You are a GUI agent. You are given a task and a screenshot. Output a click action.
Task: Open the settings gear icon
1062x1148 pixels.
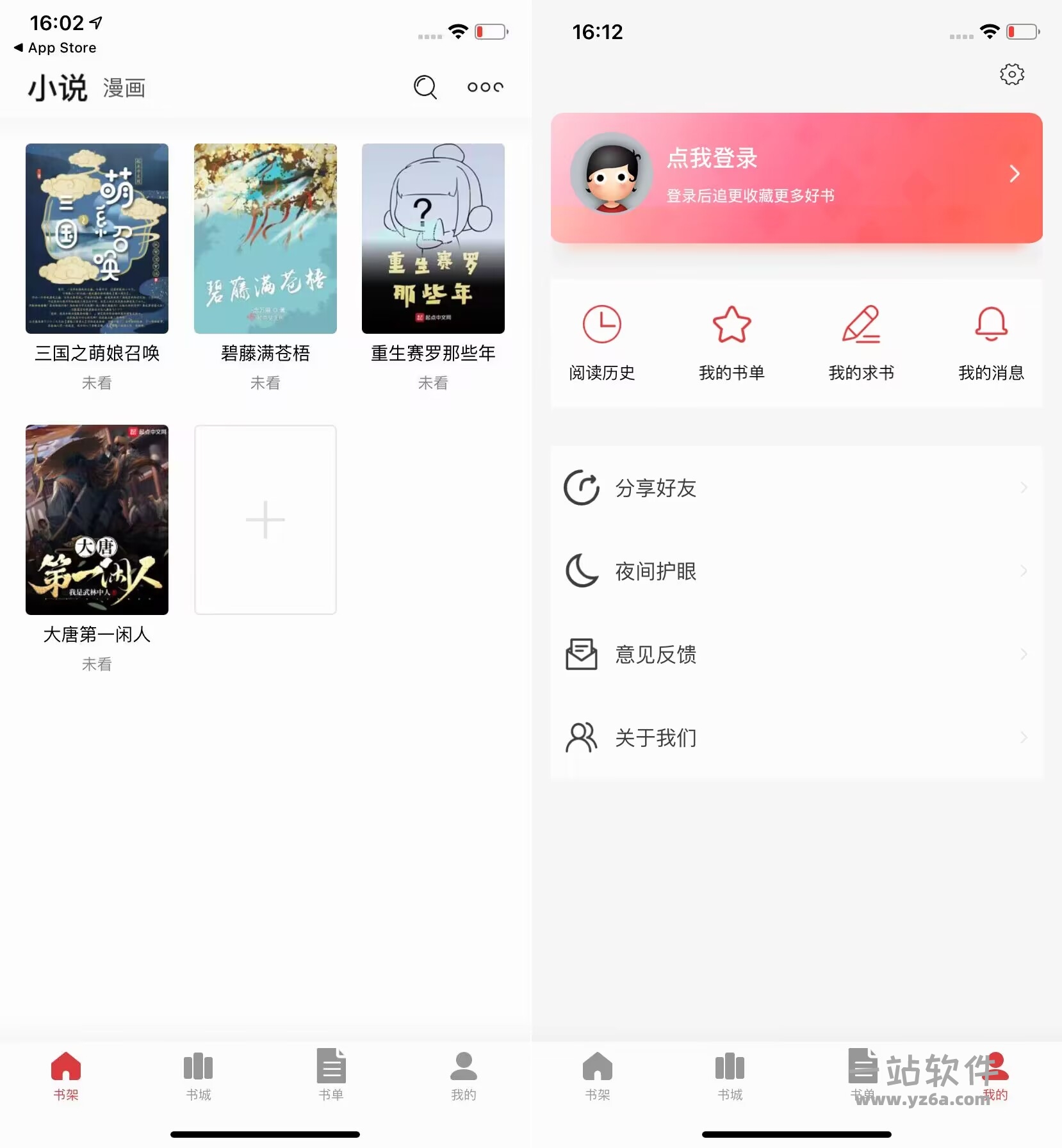tap(1011, 74)
